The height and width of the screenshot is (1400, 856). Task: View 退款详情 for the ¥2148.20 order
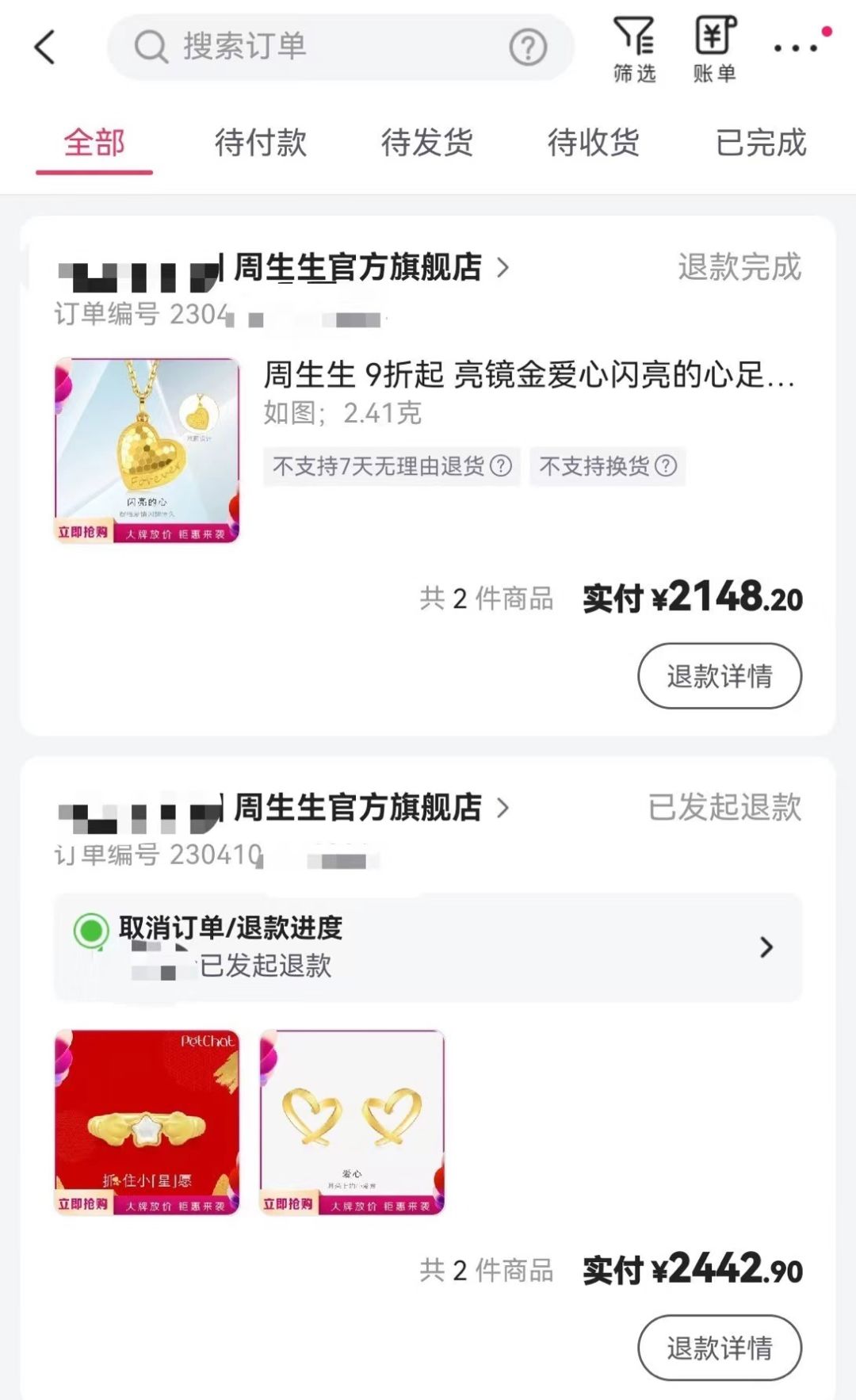719,676
